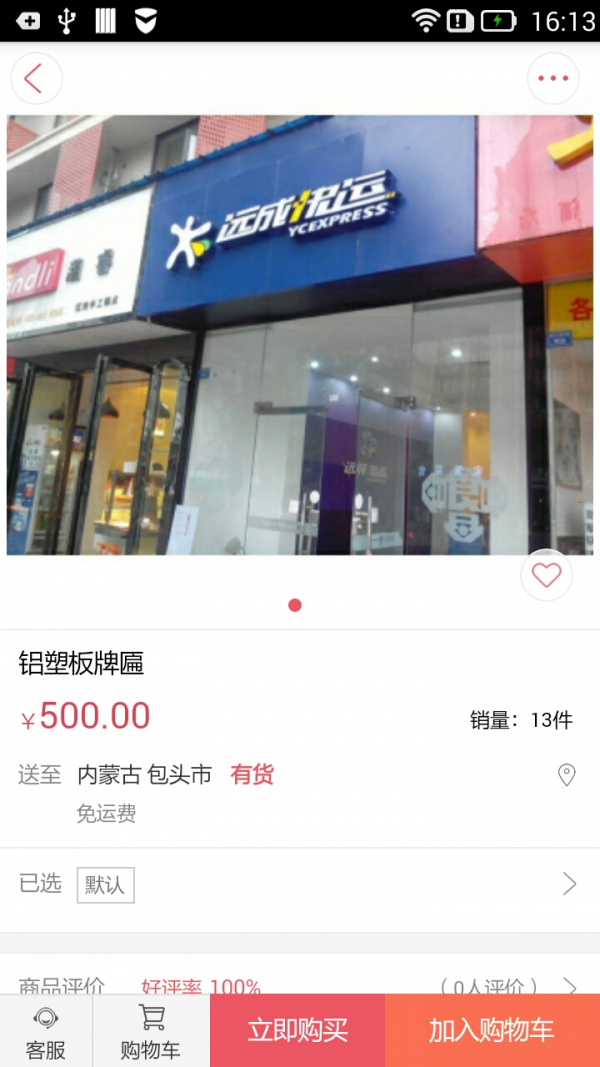Open the three-dot overflow menu

[x=553, y=78]
